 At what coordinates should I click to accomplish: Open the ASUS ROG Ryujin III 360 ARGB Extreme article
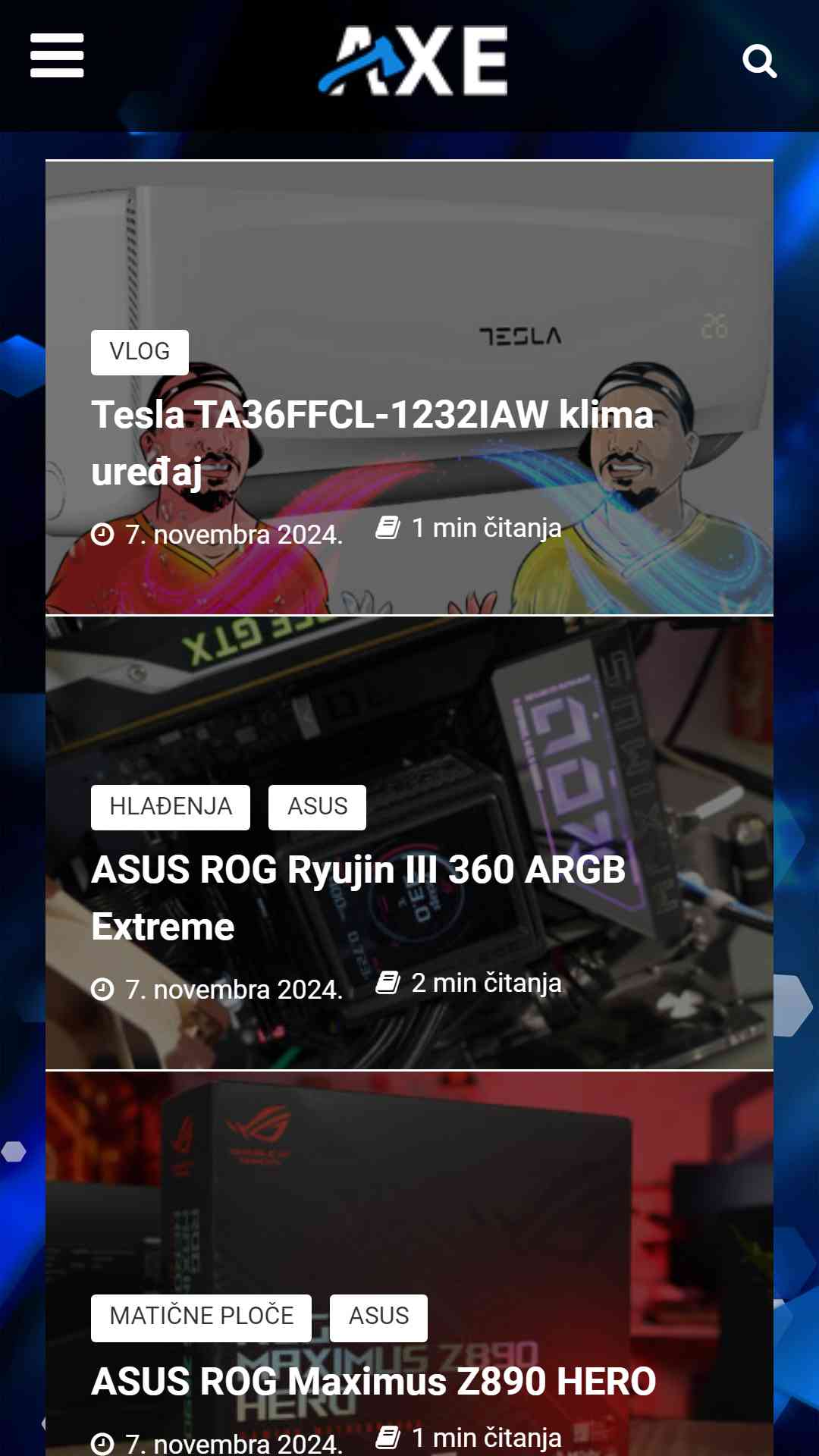(x=358, y=898)
